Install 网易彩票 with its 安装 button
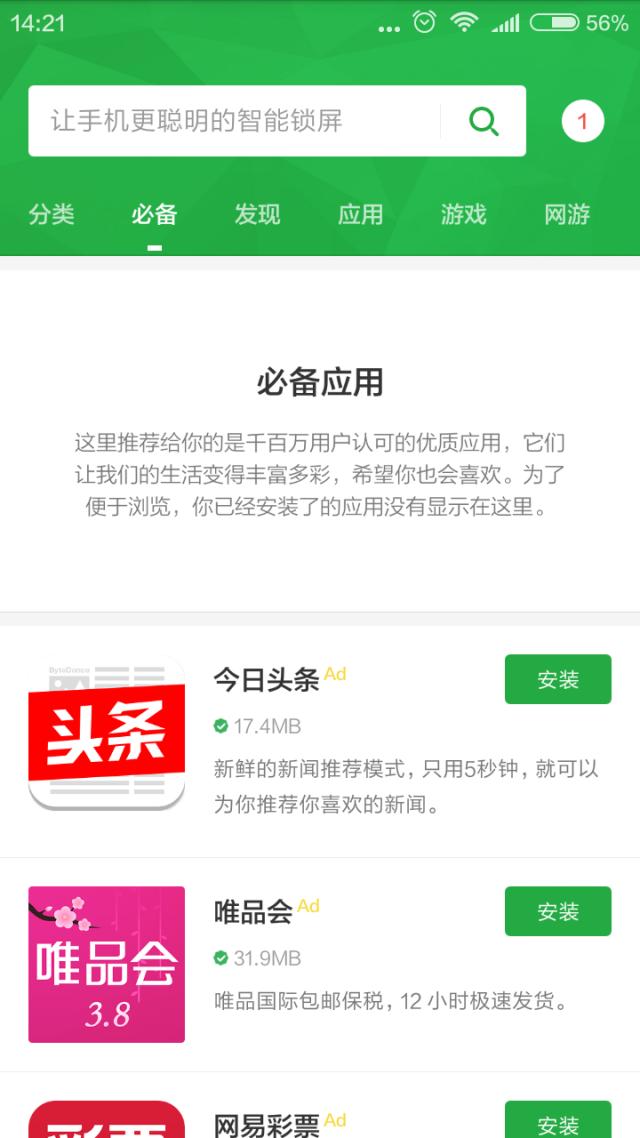640x1138 pixels. pos(558,1121)
